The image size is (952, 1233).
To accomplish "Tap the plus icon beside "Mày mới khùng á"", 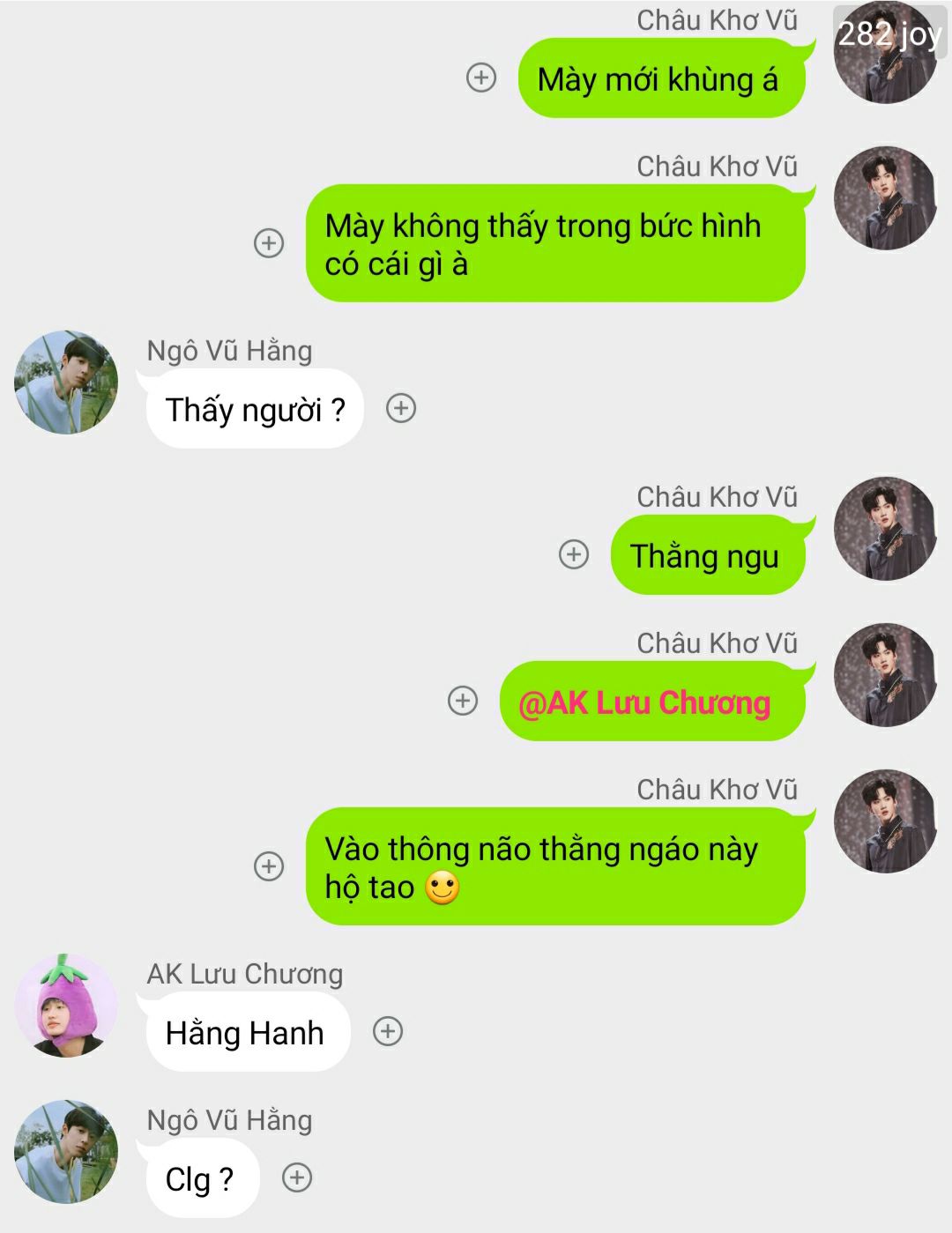I will coord(480,78).
